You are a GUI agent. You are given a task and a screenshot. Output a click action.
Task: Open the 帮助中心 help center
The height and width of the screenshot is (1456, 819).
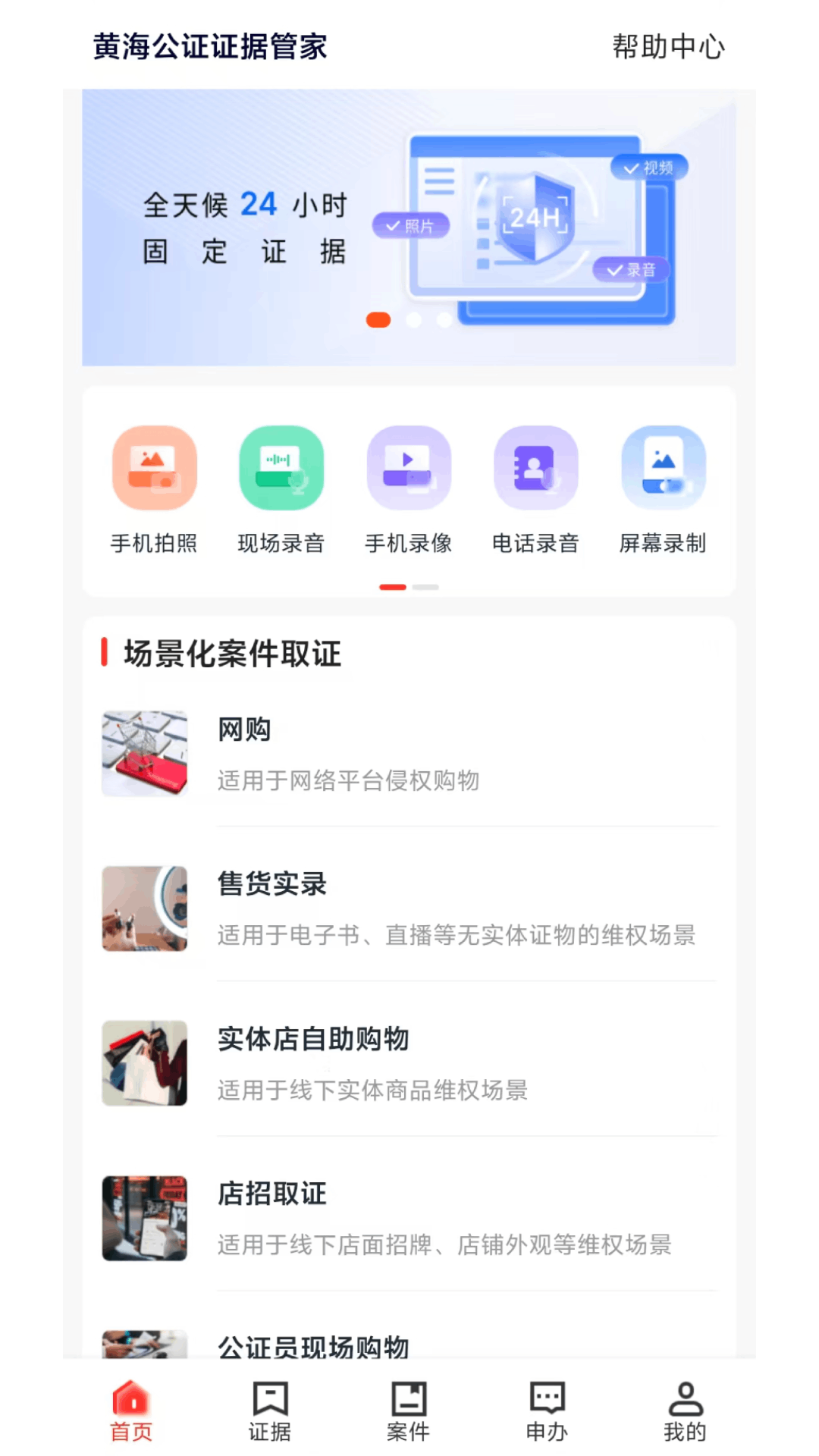coord(668,48)
